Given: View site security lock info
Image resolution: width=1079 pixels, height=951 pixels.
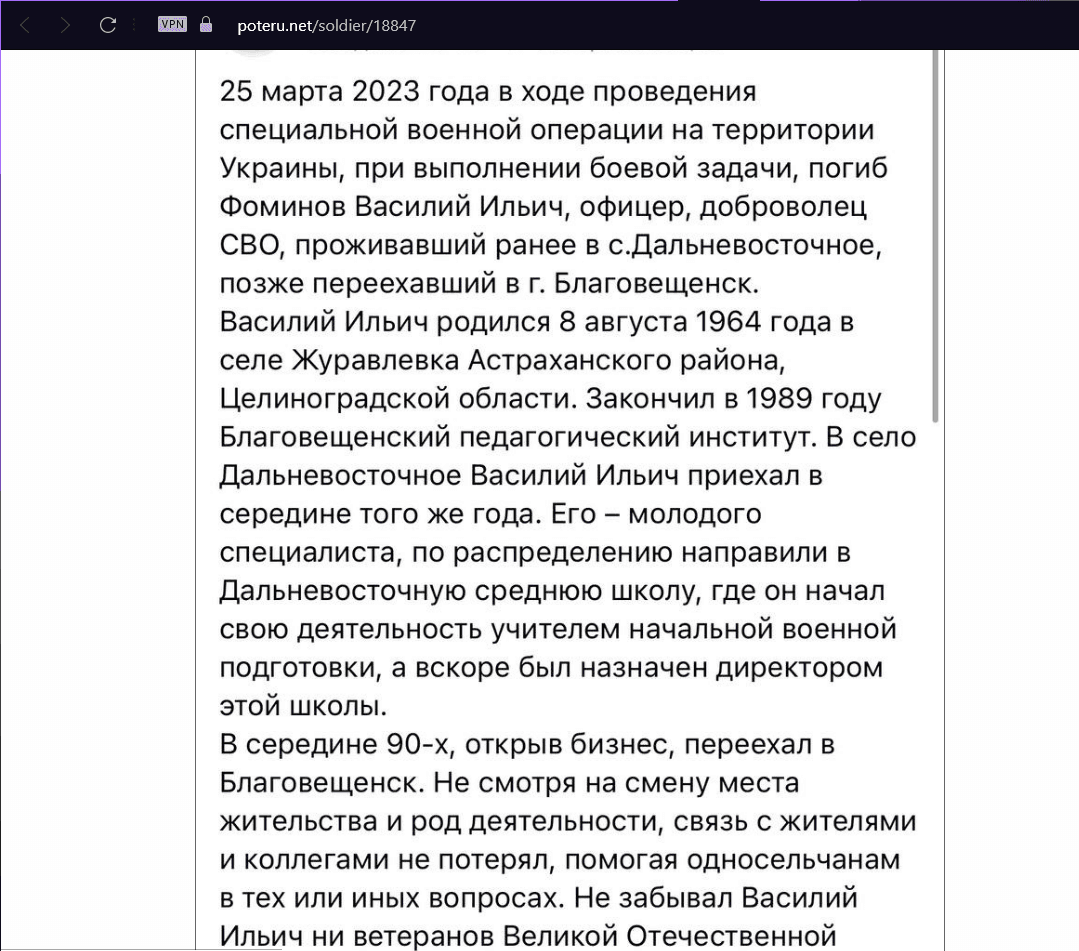Looking at the screenshot, I should 207,25.
